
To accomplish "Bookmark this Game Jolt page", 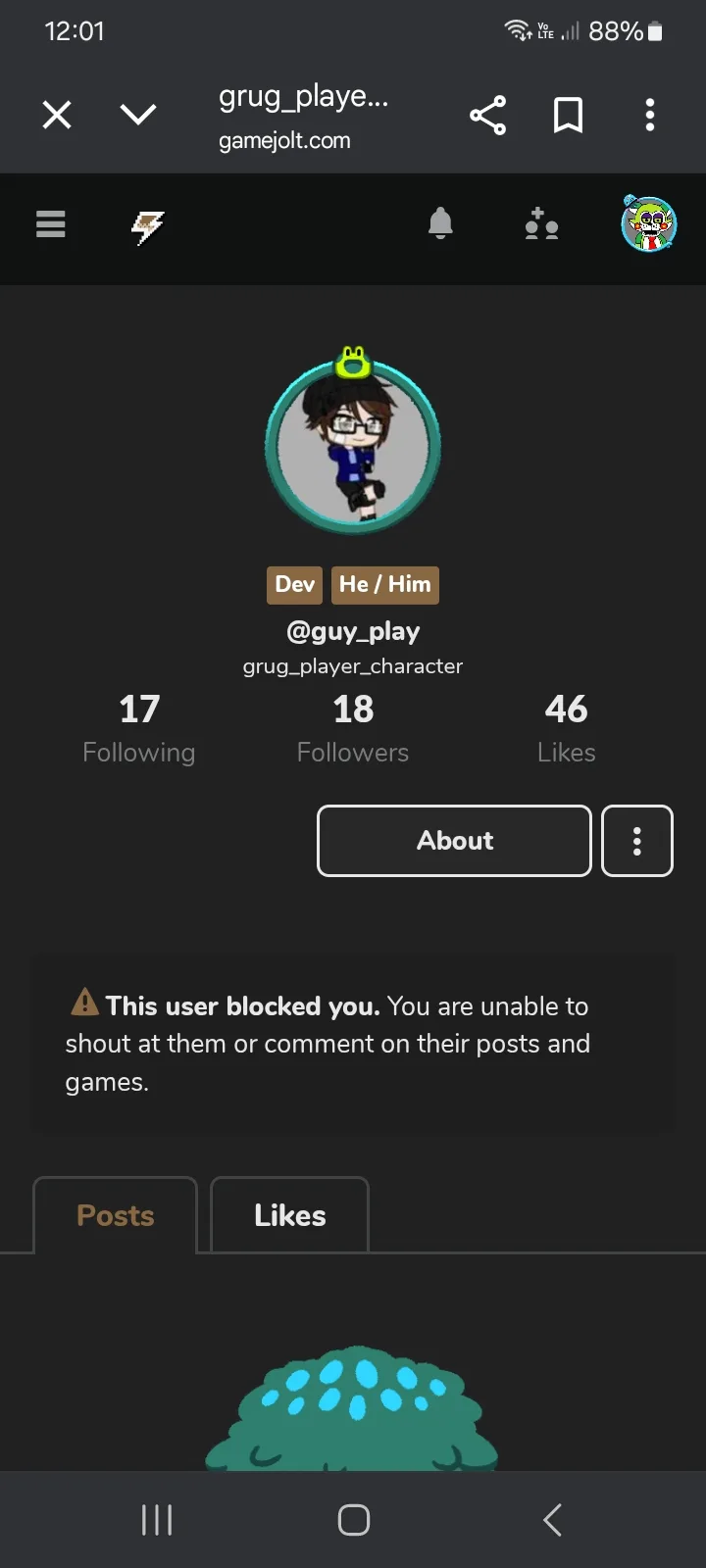I will coord(569,116).
